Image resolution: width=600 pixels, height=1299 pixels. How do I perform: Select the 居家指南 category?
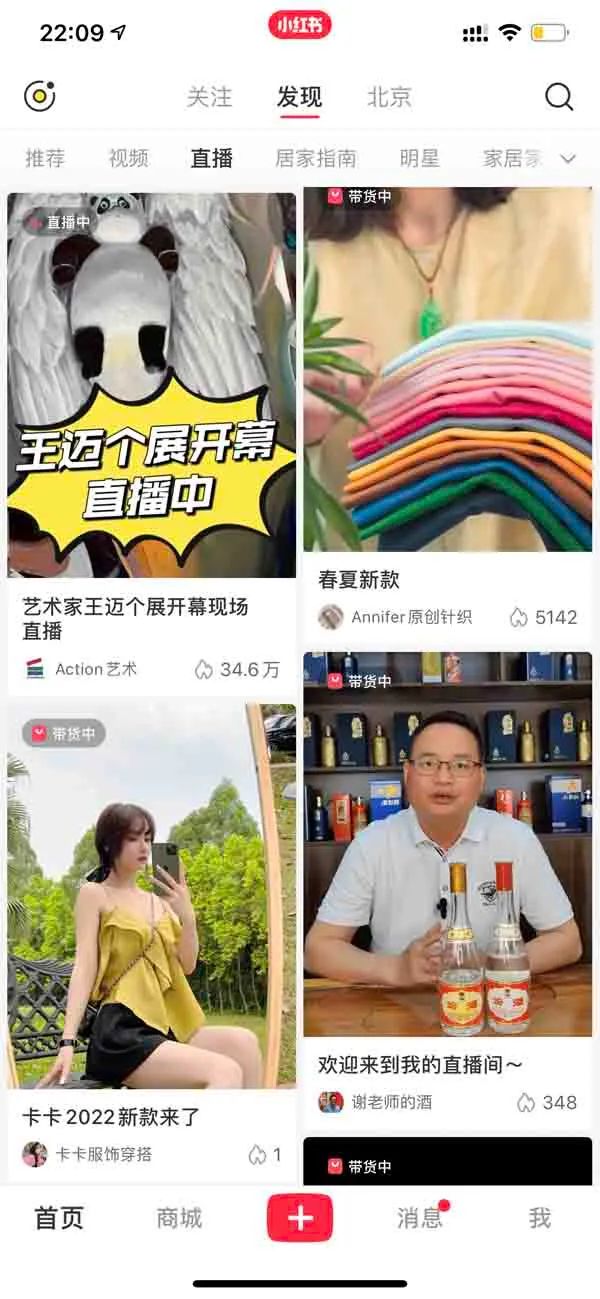315,158
